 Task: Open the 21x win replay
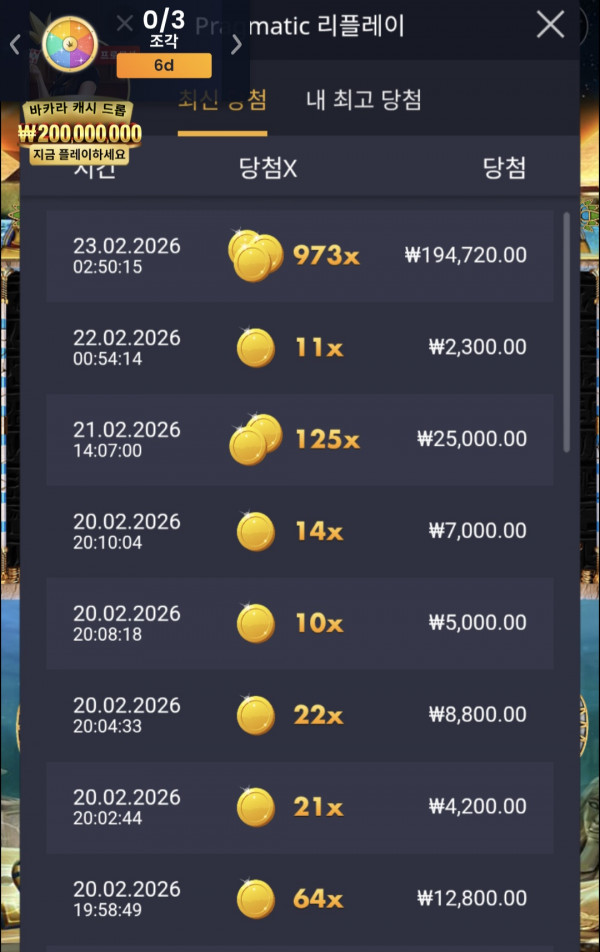299,808
